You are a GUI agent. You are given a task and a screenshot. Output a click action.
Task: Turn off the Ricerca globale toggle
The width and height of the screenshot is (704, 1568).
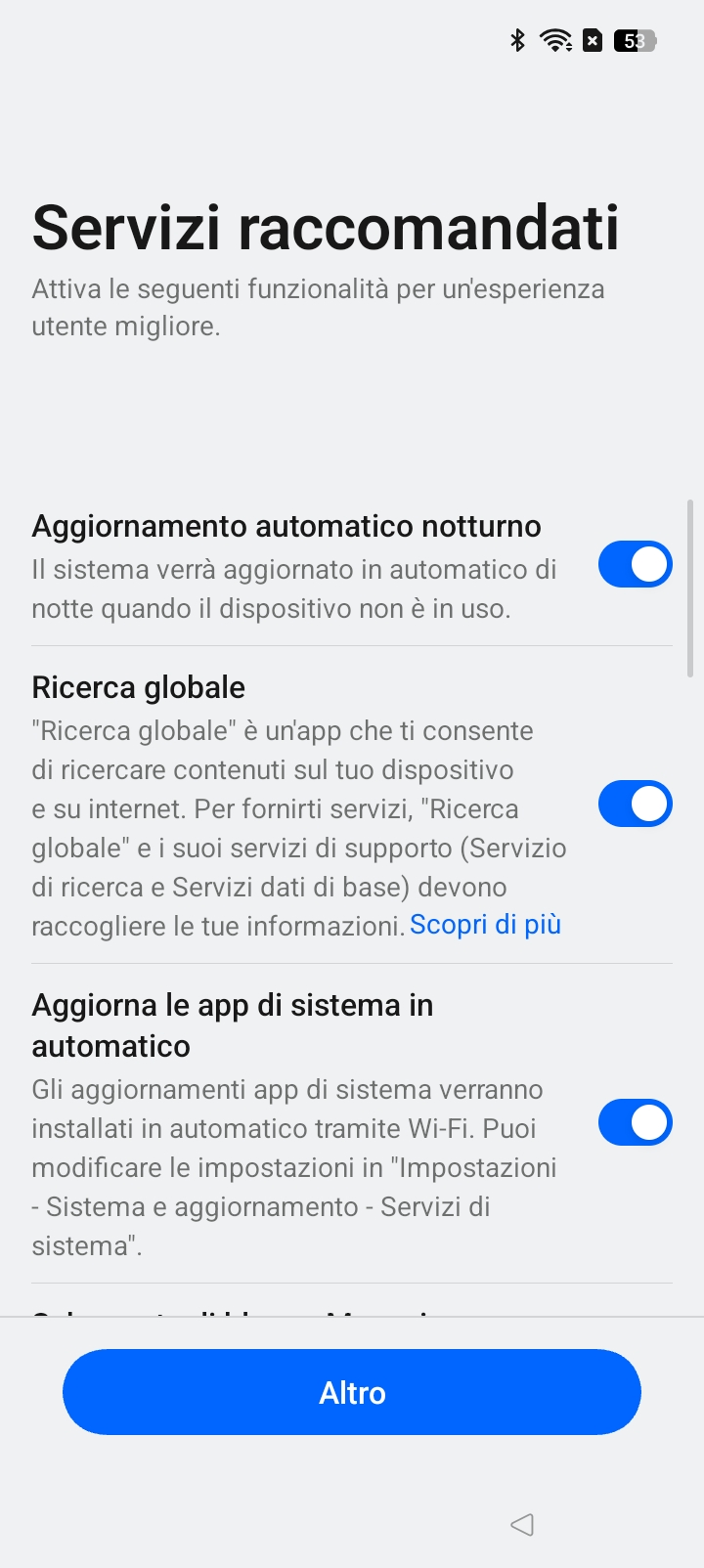point(635,804)
